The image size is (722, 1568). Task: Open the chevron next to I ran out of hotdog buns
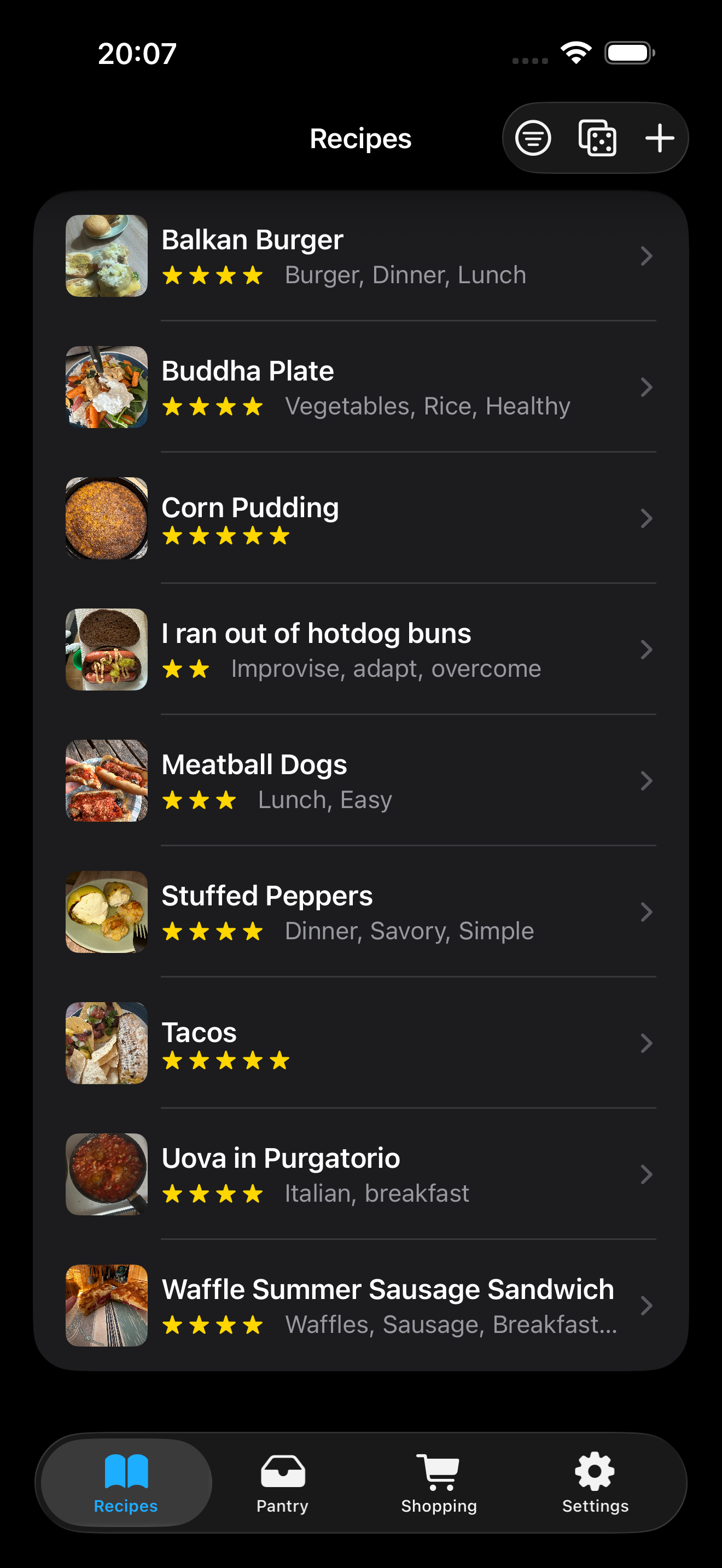tap(647, 650)
